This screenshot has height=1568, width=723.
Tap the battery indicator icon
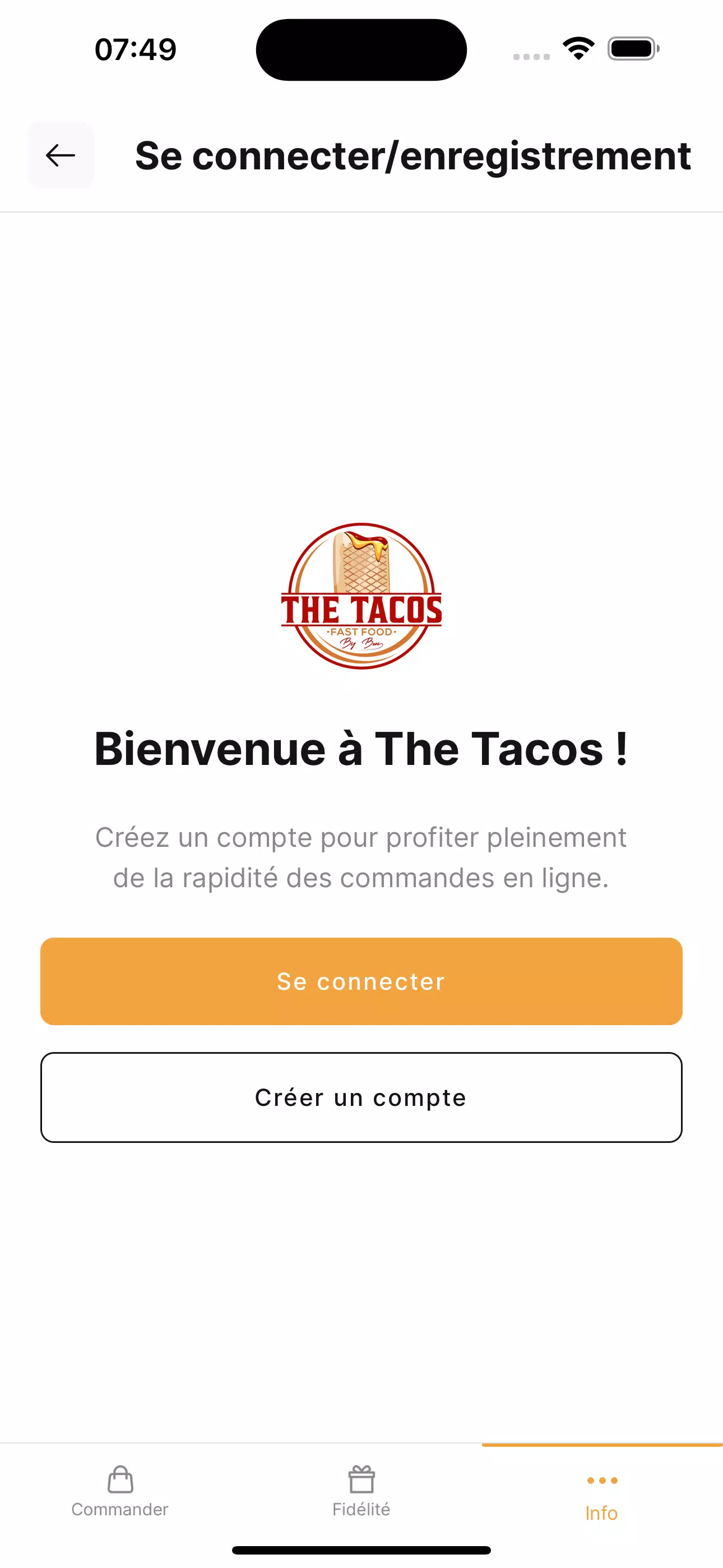(632, 49)
